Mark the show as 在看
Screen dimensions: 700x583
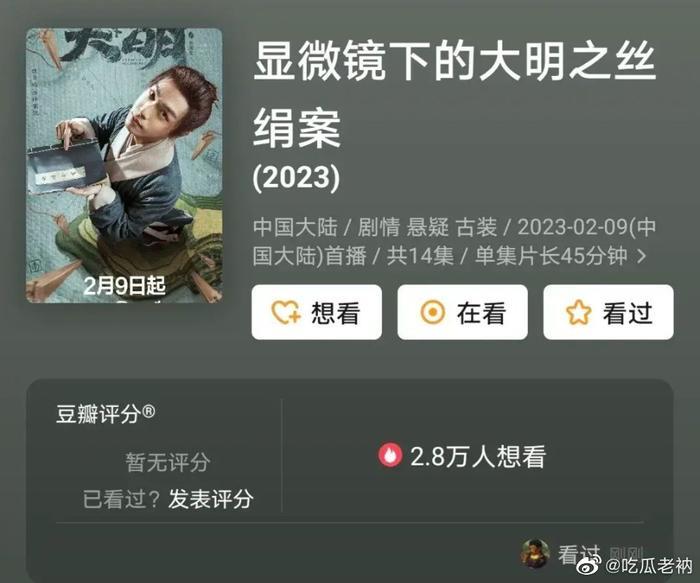coord(463,313)
